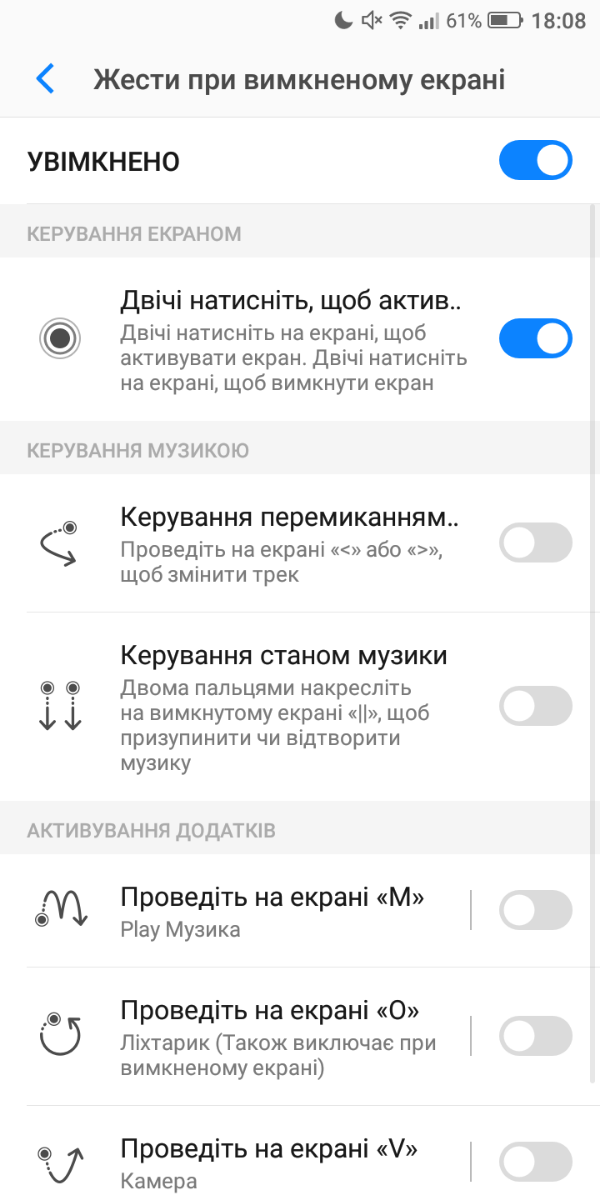Enable Керування станом музики switch

coord(536,706)
